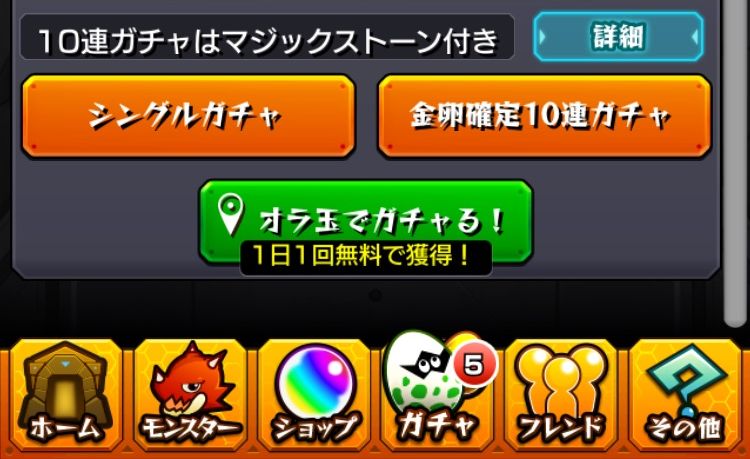Start the 金卵確定10連ガチャ
The width and height of the screenshot is (750, 459).
click(544, 116)
